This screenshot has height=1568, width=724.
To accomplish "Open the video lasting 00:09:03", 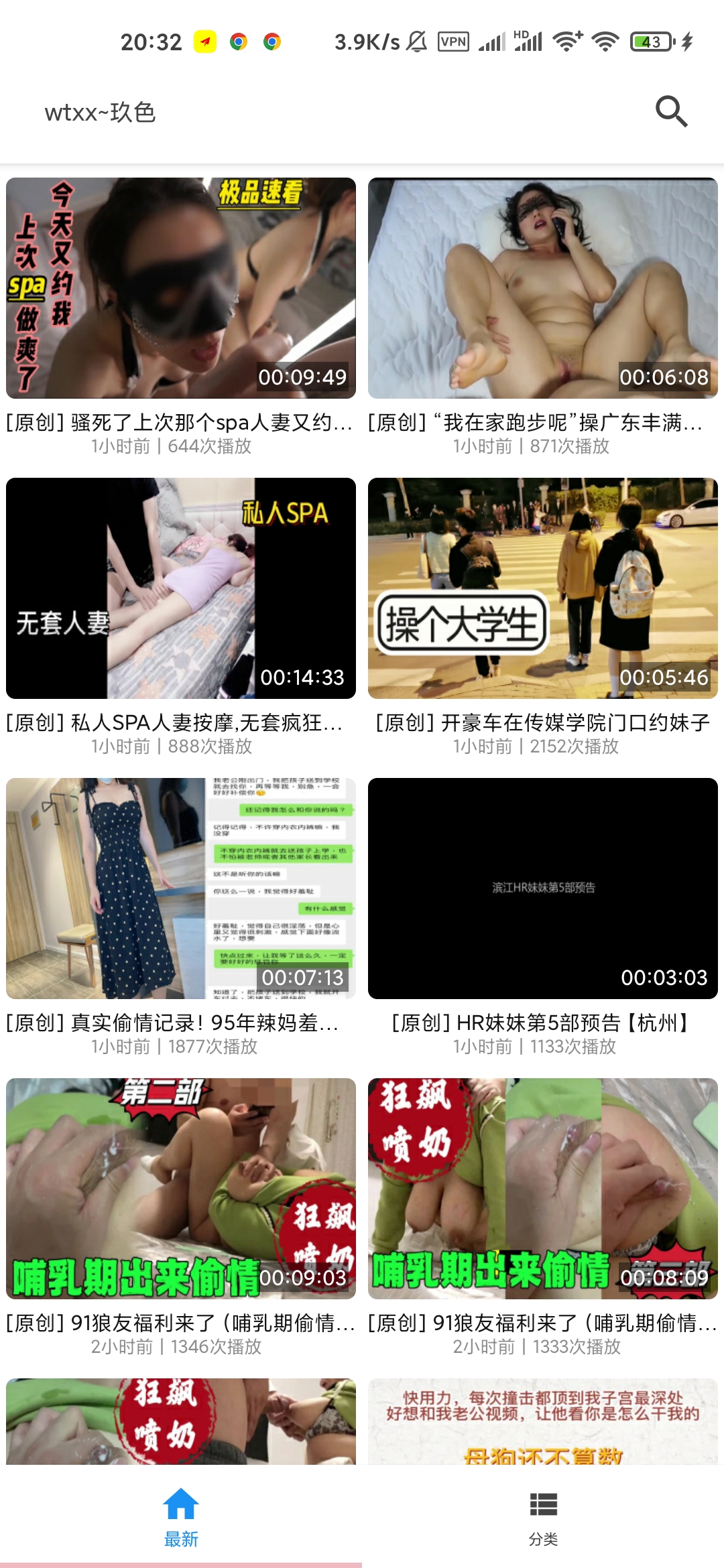I will [181, 1189].
